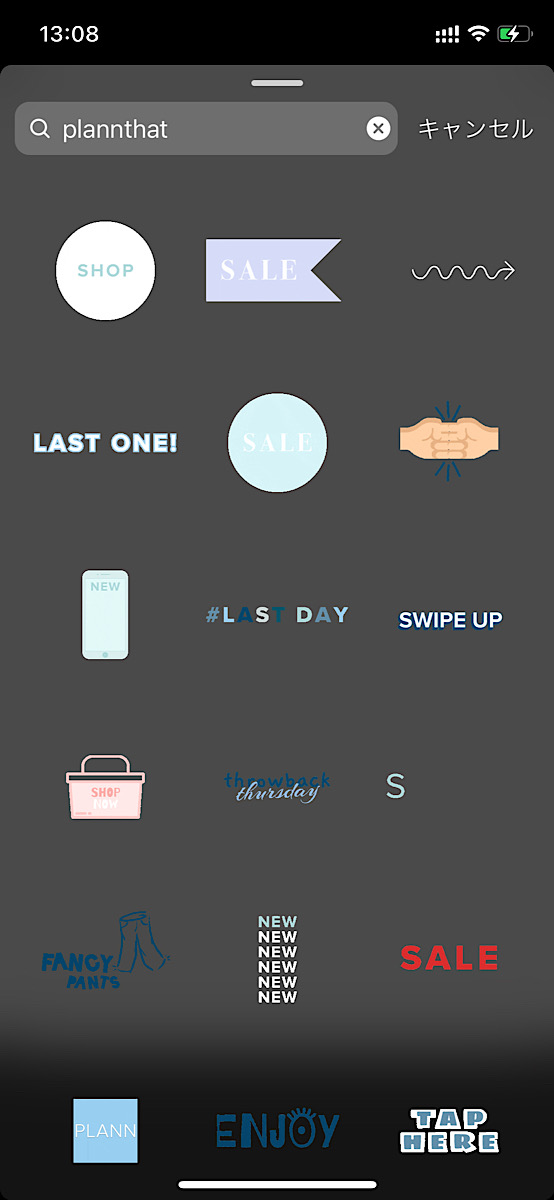Select the light blue circle SALE sticker
The width and height of the screenshot is (554, 1200).
point(277,442)
